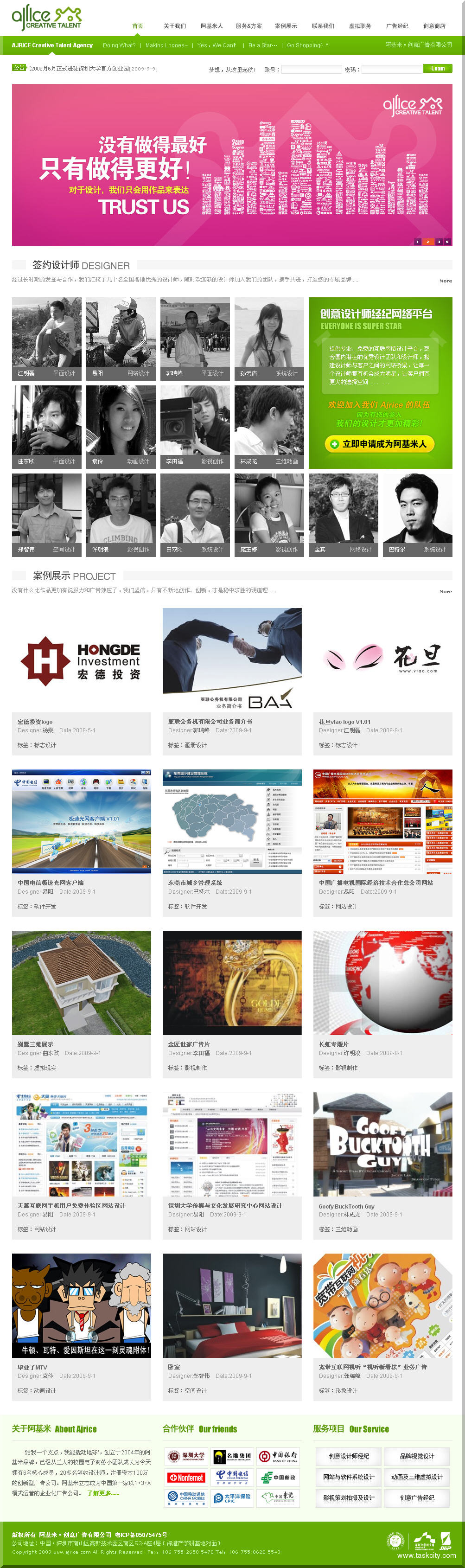Open the 关于我们 nav item

174,26
